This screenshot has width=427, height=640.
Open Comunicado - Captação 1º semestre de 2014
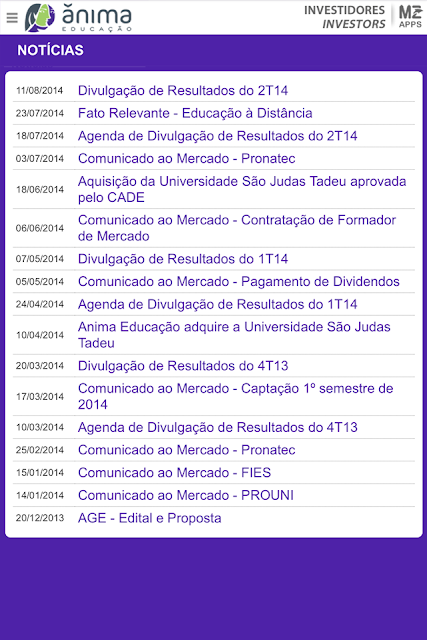(x=236, y=396)
